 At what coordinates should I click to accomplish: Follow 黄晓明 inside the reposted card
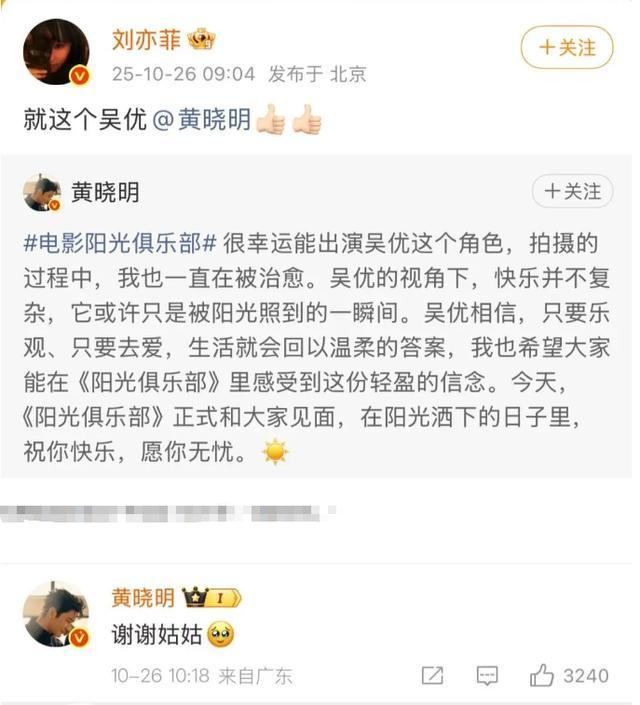pyautogui.click(x=572, y=190)
